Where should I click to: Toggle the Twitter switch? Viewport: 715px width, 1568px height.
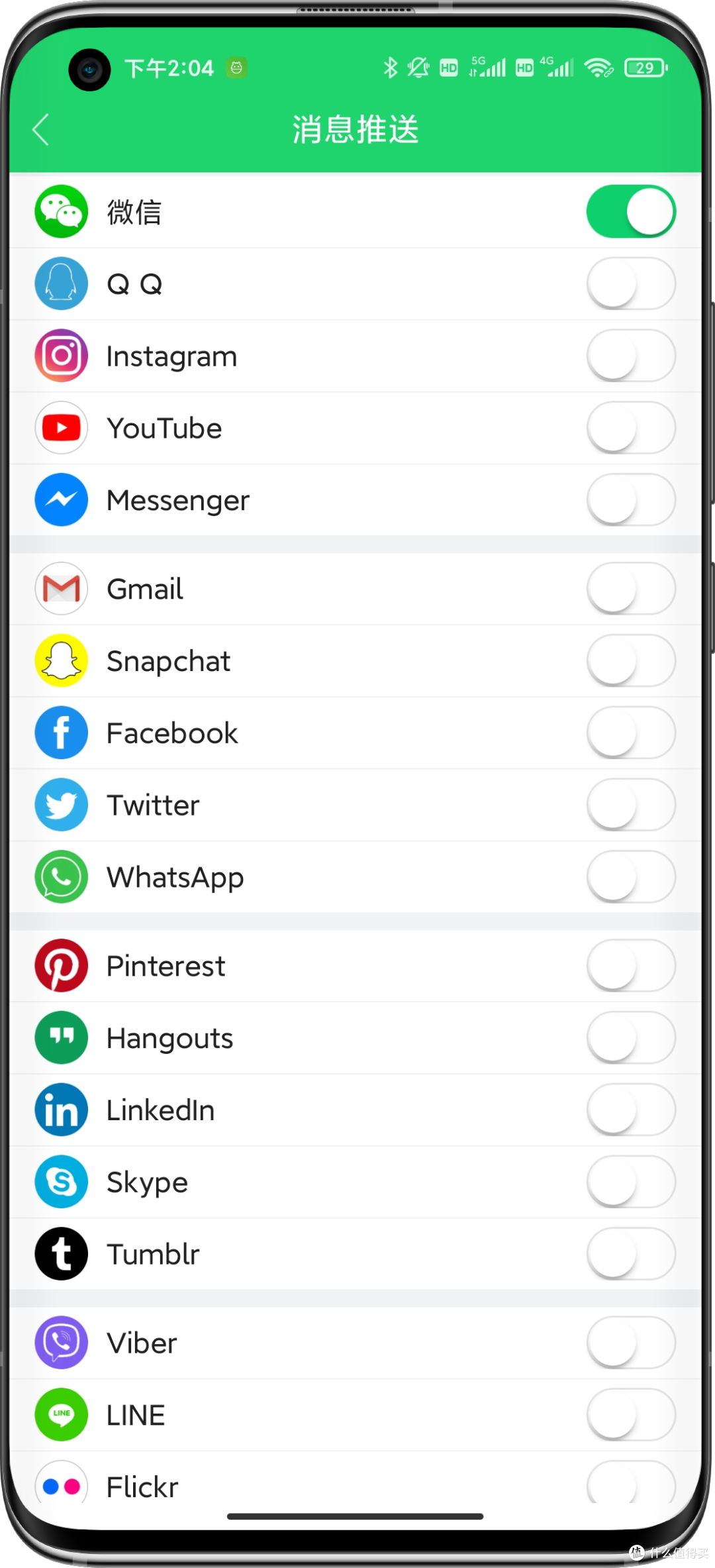[x=630, y=806]
